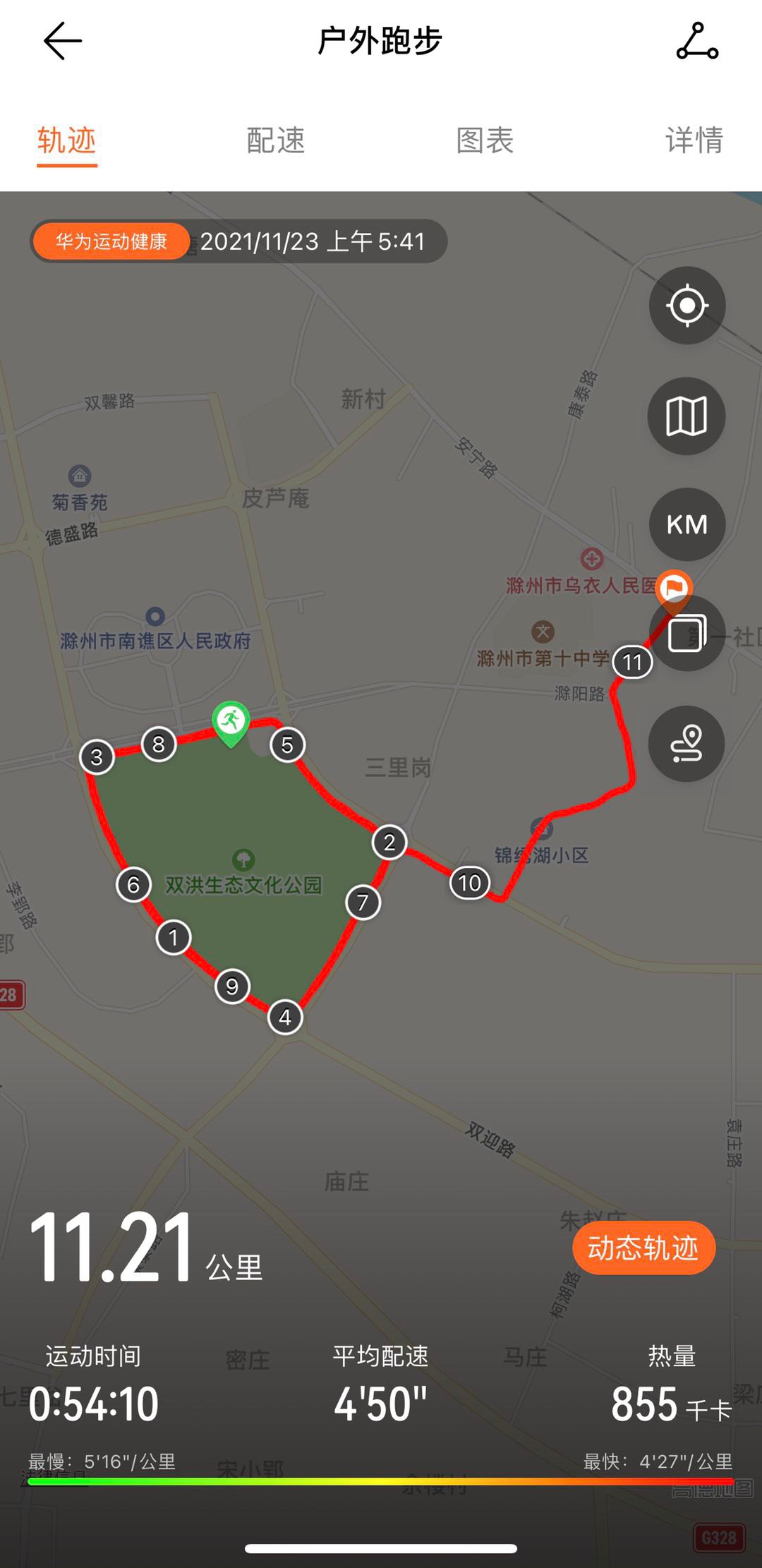Open the 详情 tab
This screenshot has width=762, height=1568.
[x=694, y=140]
